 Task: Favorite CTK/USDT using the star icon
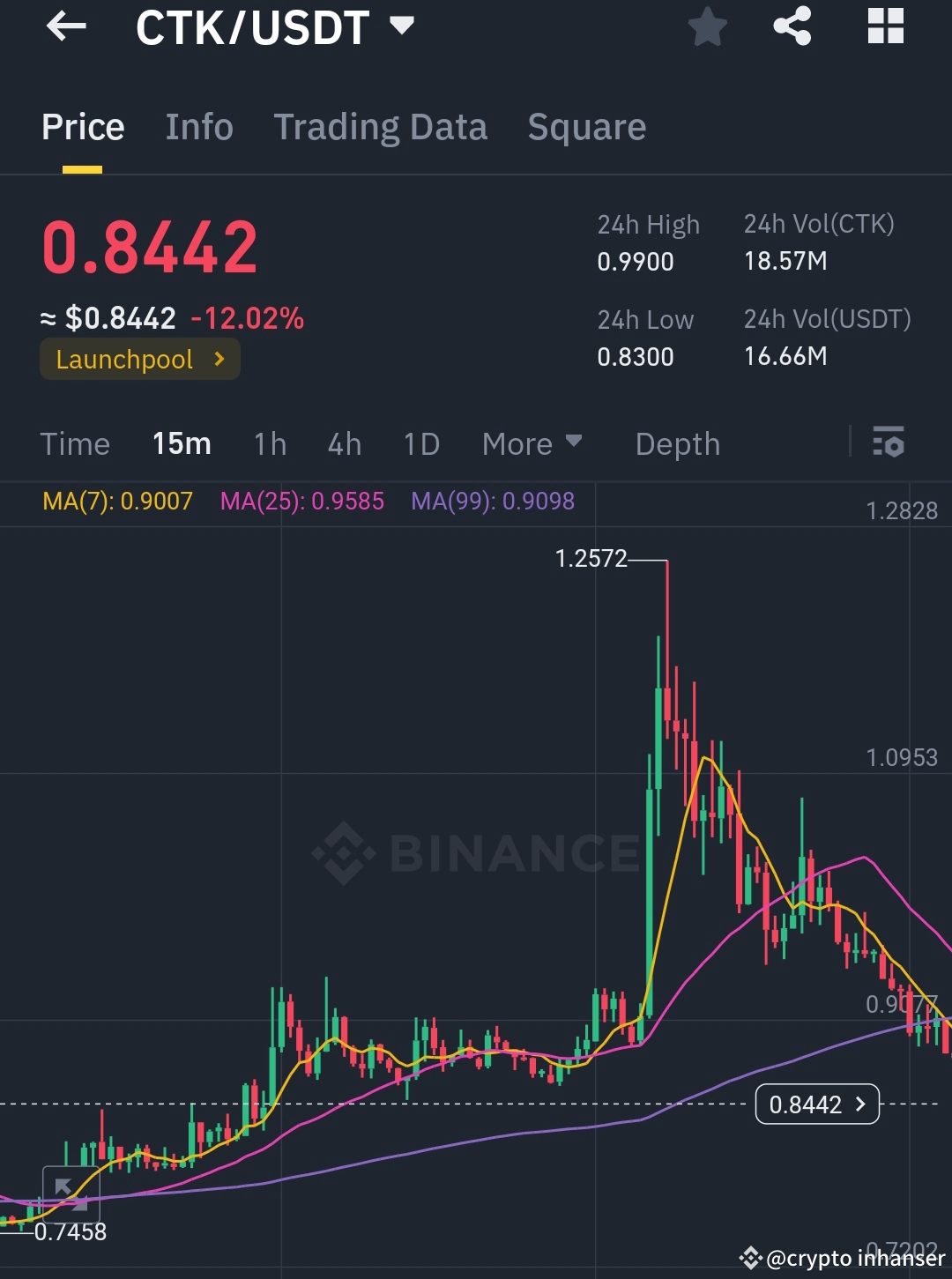tap(707, 26)
